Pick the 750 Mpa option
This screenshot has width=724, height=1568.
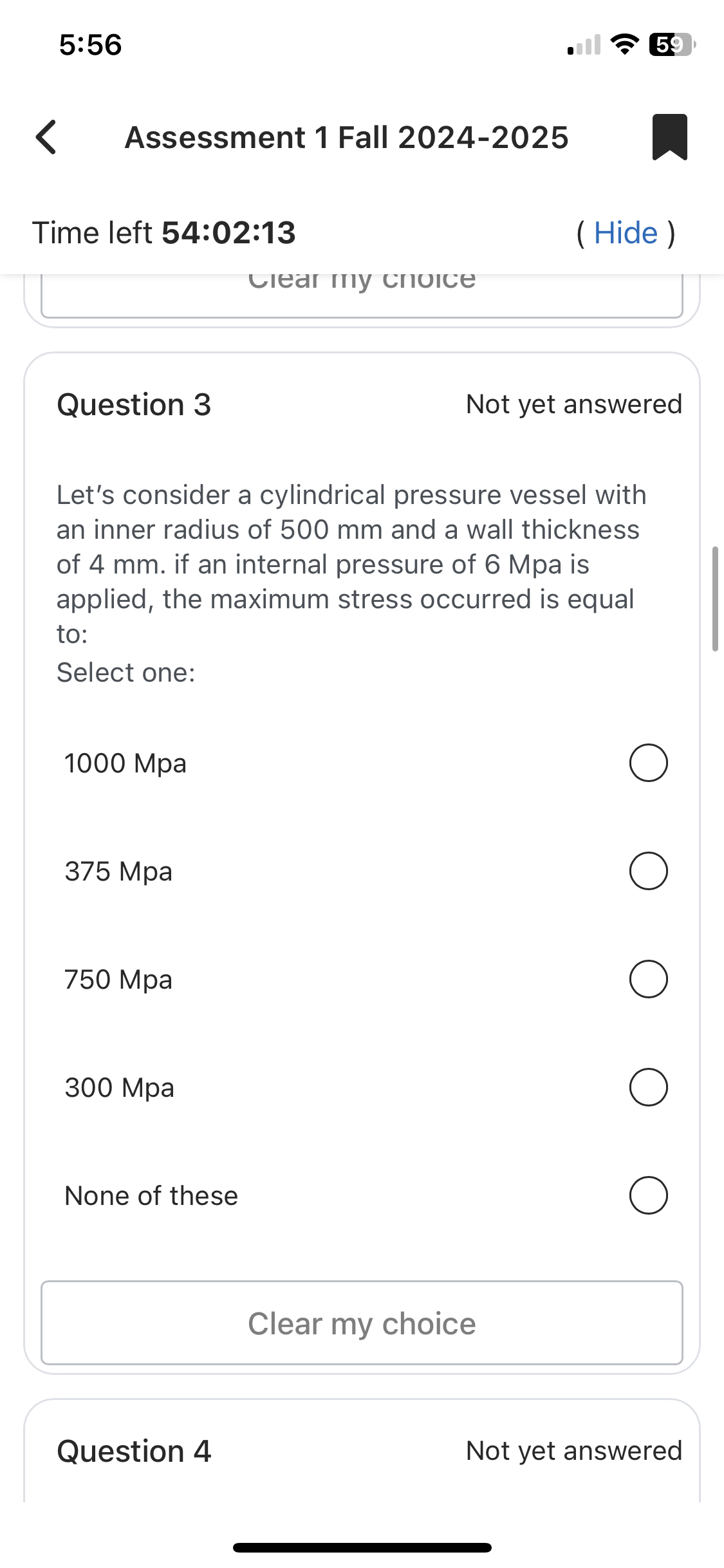click(x=648, y=979)
